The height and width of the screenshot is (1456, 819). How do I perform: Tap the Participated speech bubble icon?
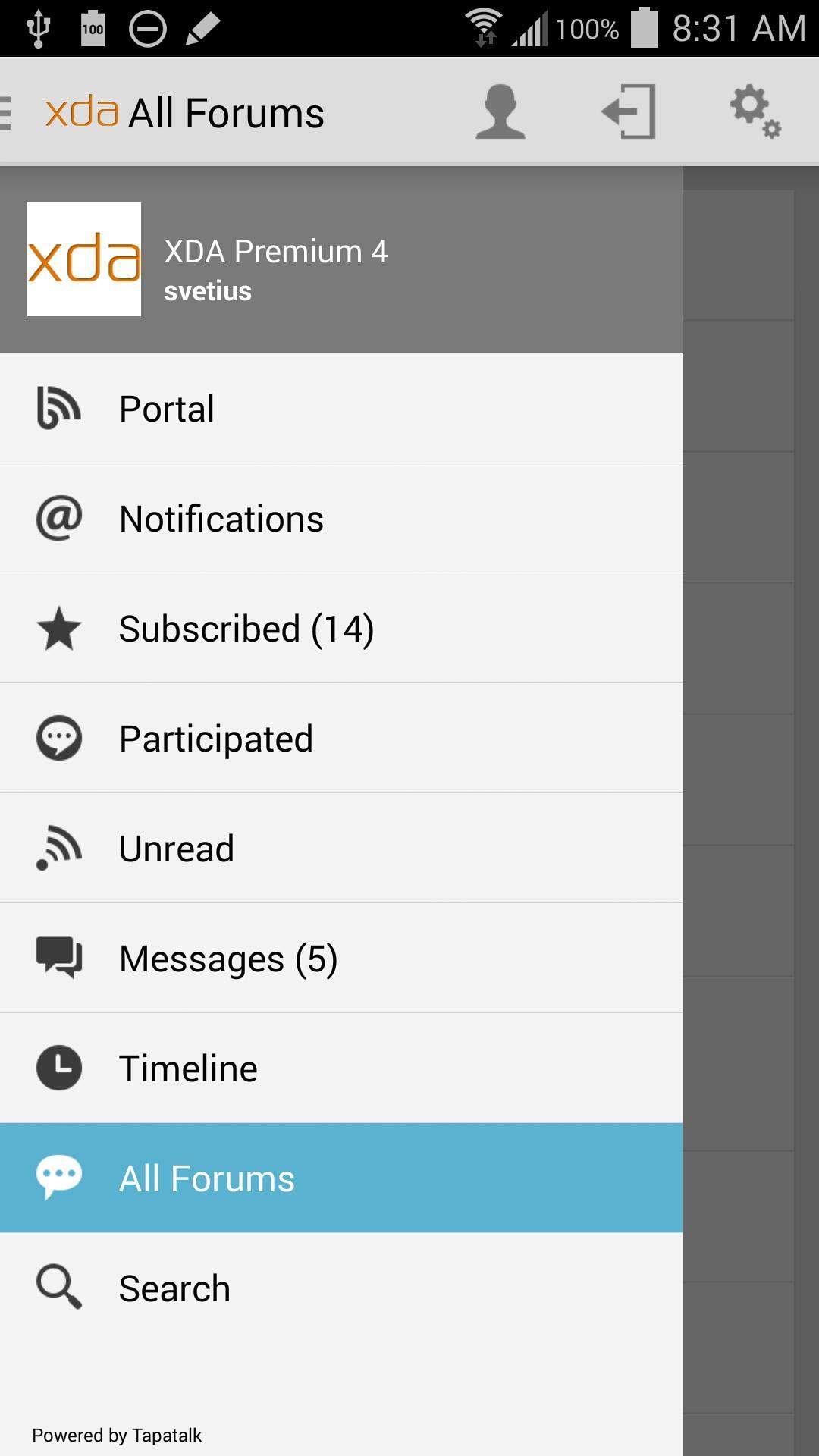[59, 737]
